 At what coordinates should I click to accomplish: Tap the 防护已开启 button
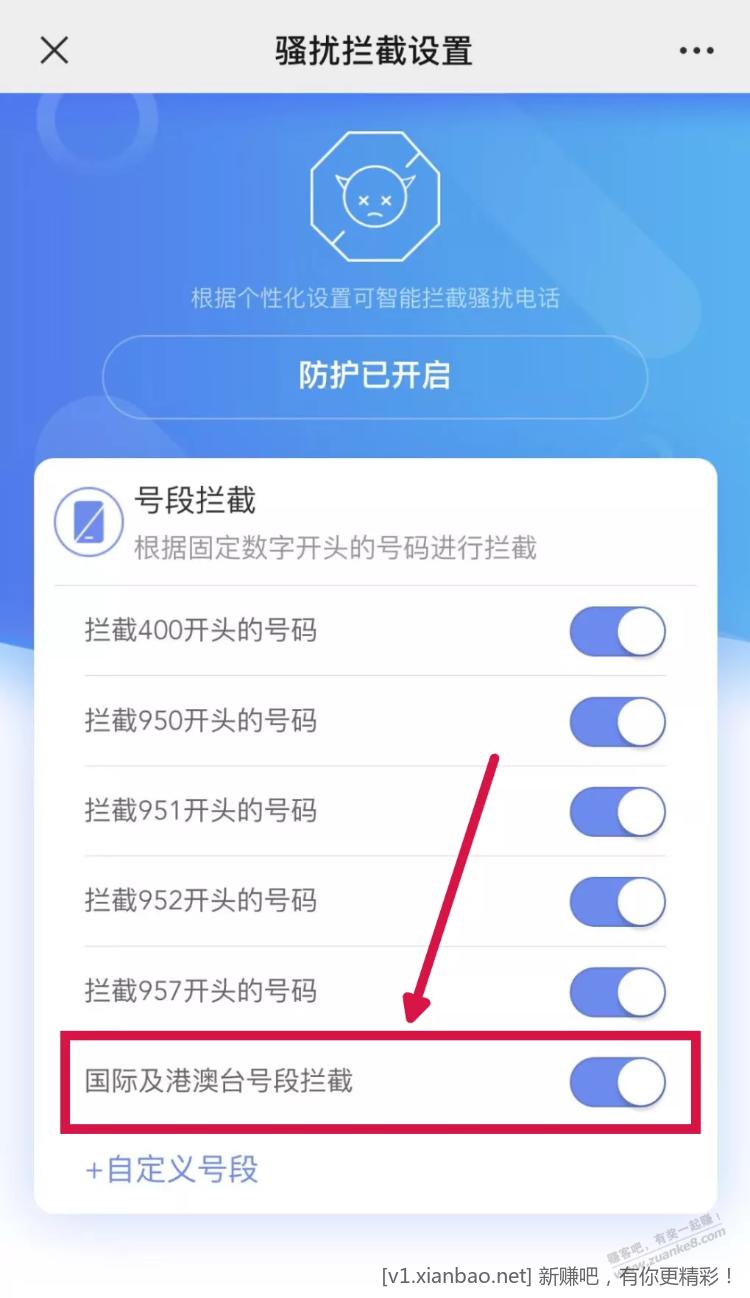click(375, 376)
